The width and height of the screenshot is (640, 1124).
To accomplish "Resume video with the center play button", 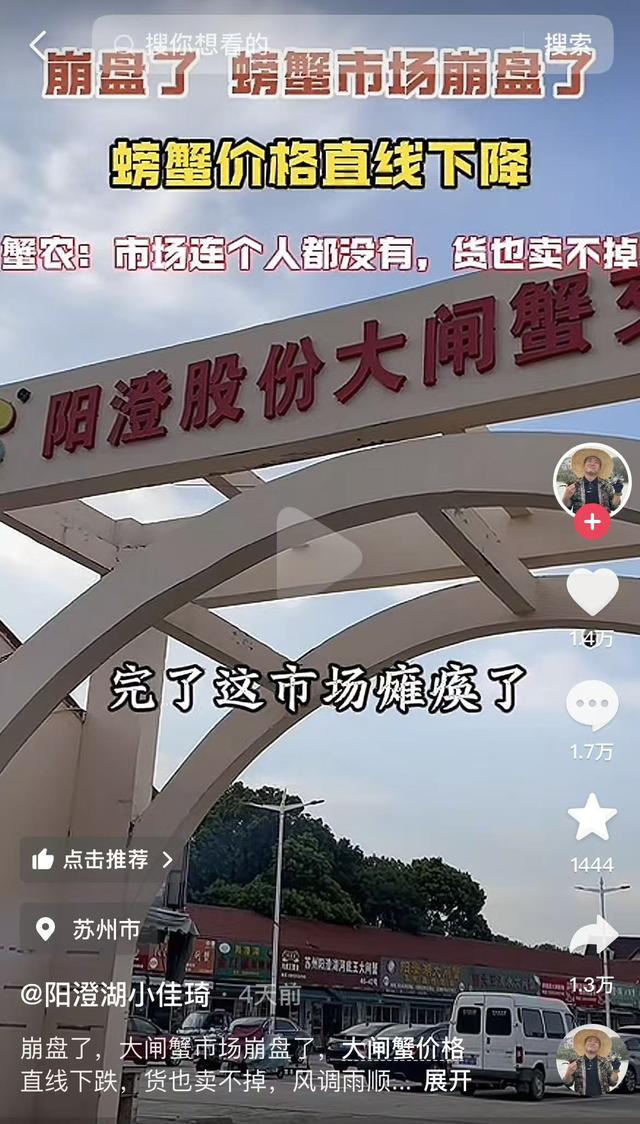I will click(318, 552).
